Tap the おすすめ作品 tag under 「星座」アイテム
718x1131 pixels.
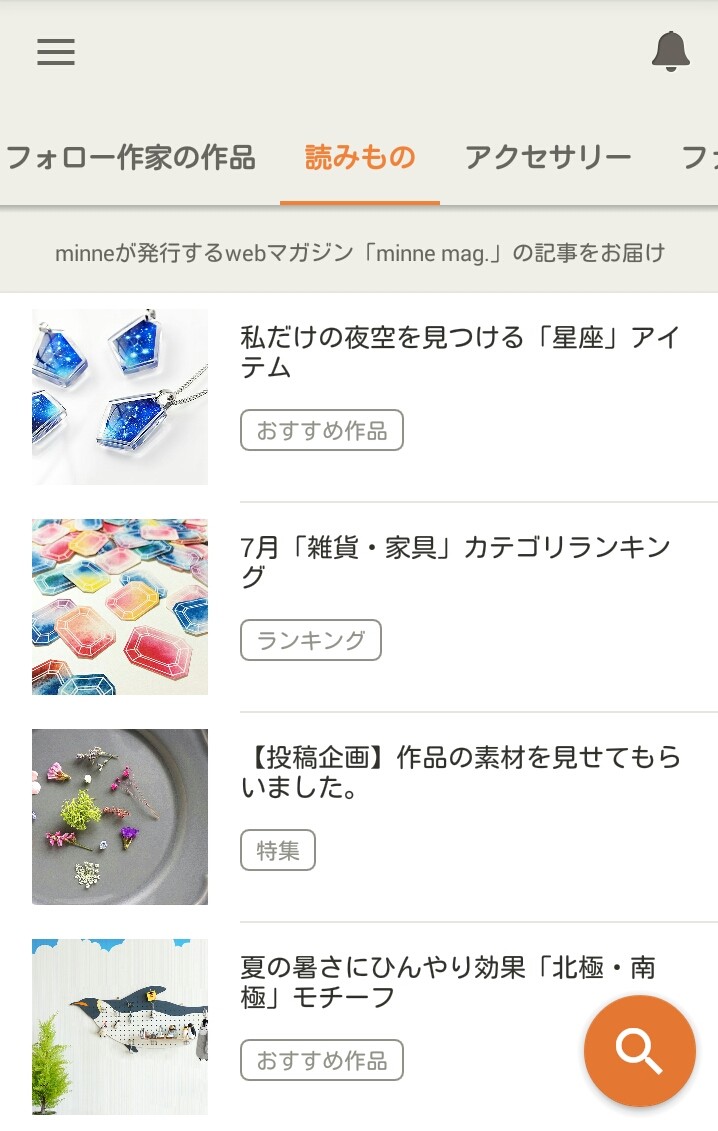[x=322, y=431]
